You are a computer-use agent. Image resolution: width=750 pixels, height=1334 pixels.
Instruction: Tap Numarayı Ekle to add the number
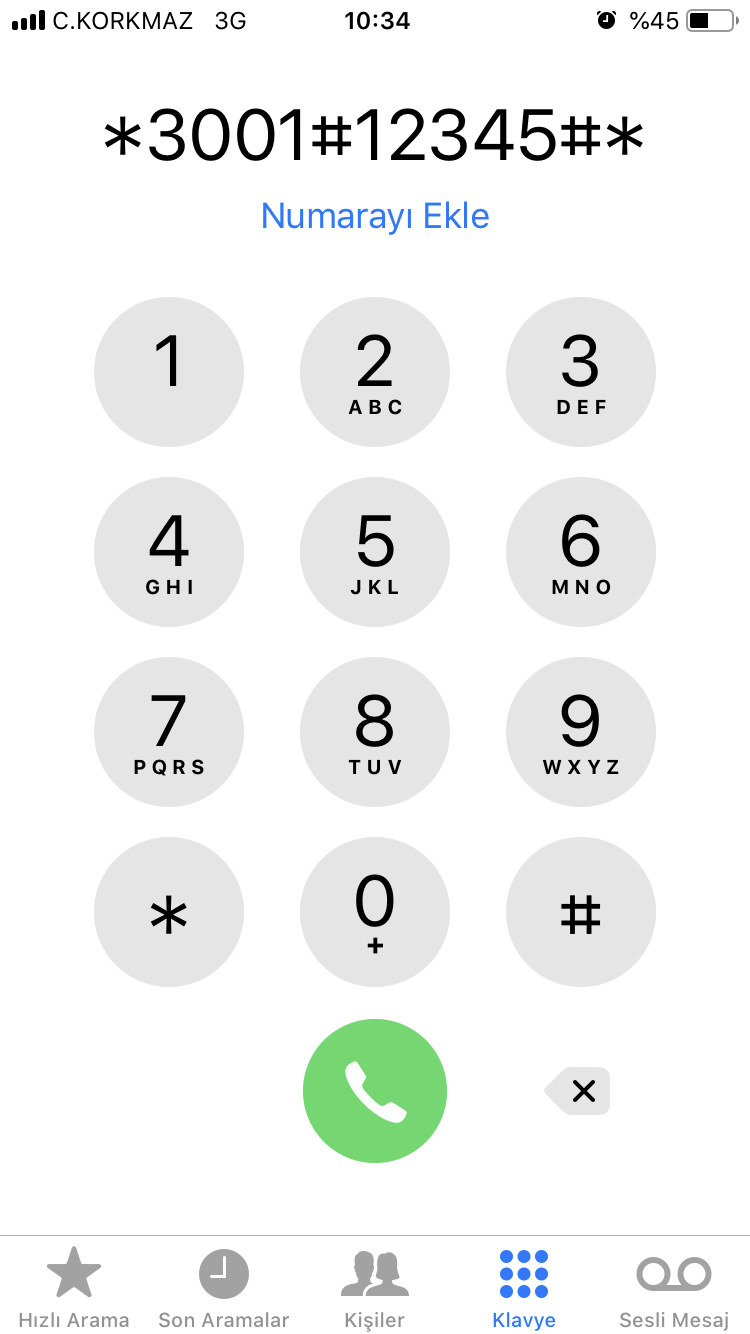click(375, 216)
